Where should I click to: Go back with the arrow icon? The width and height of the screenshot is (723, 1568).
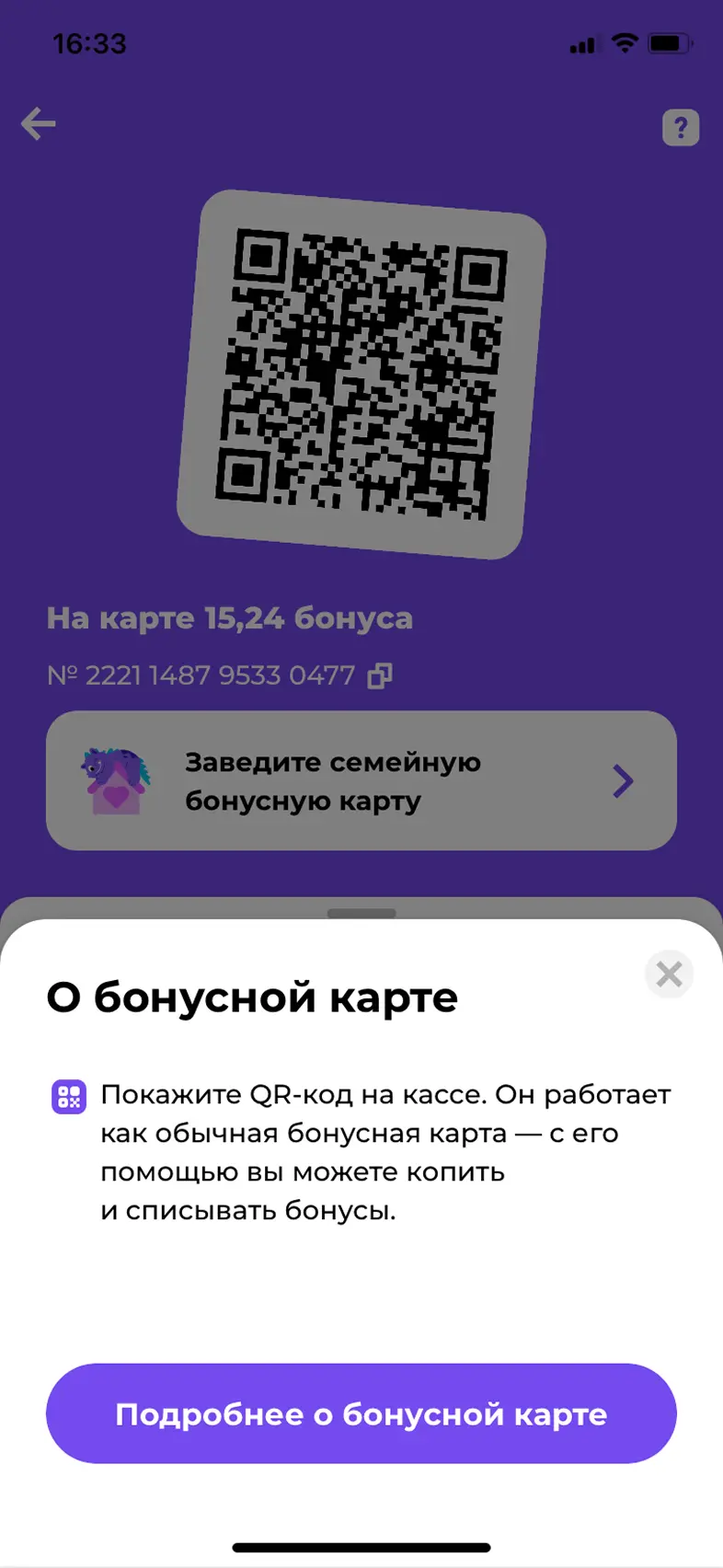coord(39,123)
